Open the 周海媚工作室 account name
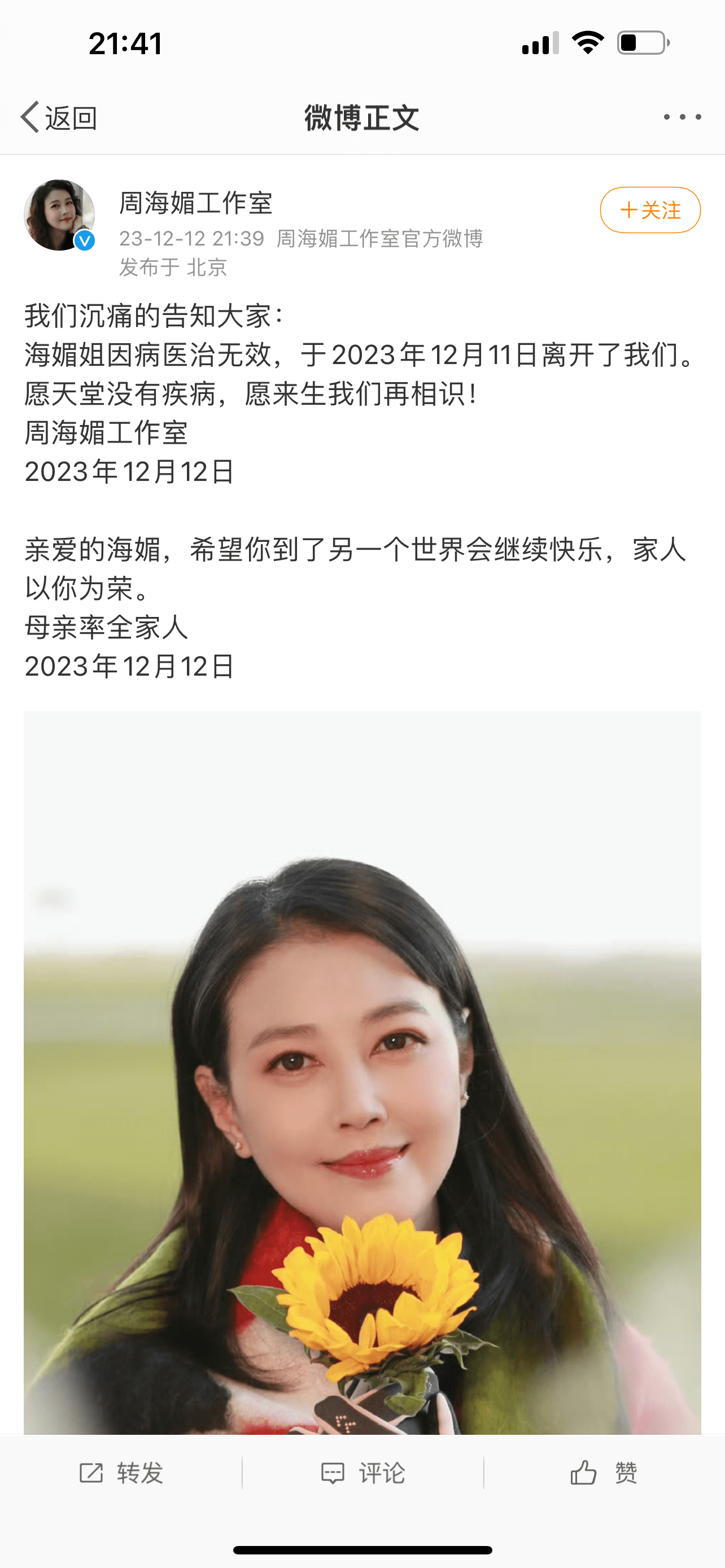 coord(195,203)
